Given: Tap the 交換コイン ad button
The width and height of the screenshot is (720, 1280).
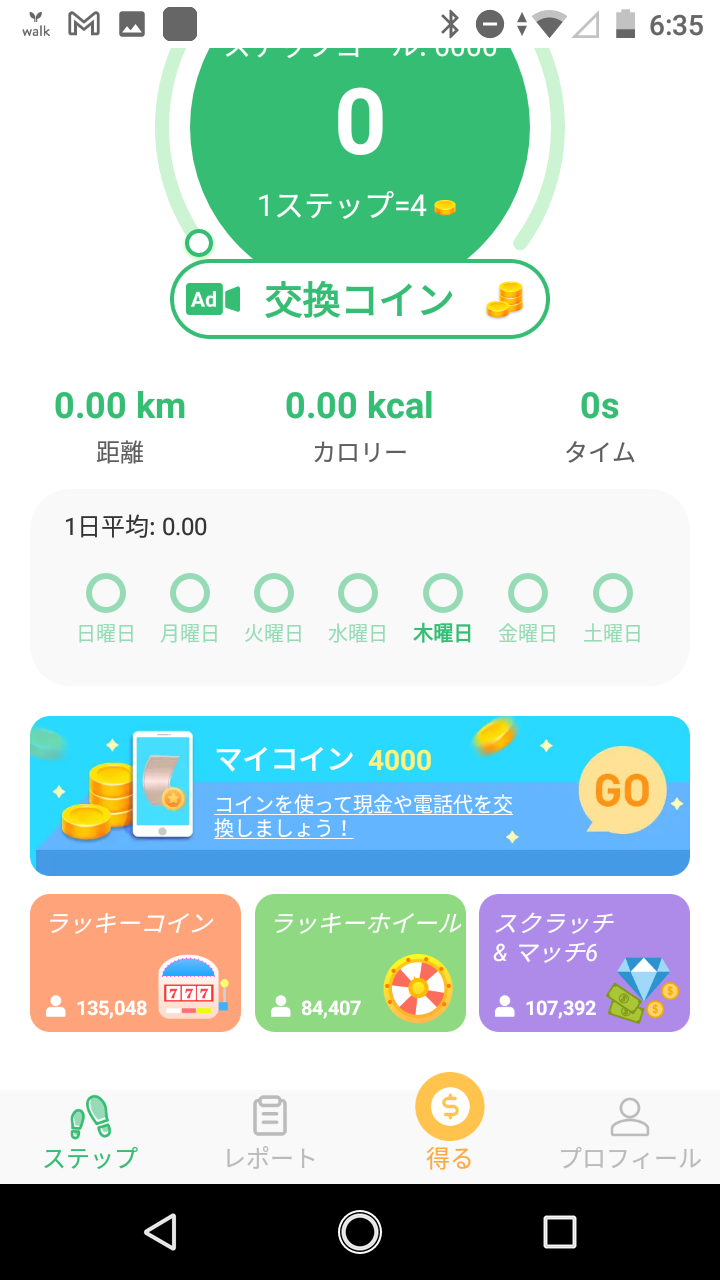Looking at the screenshot, I should [360, 299].
